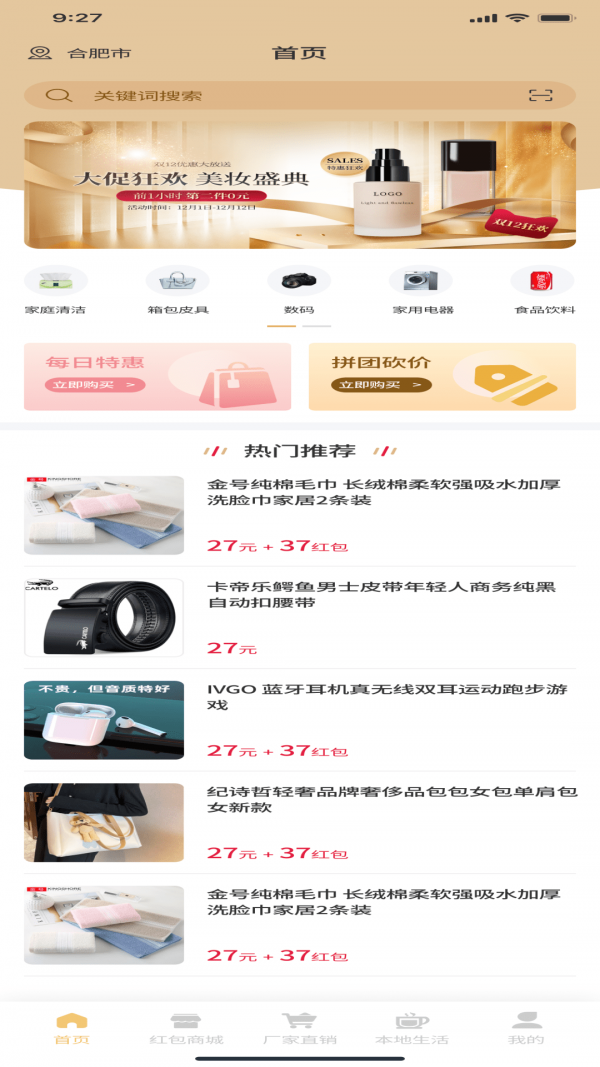Browse the 家用电器 category
600x1067 pixels.
(x=422, y=290)
